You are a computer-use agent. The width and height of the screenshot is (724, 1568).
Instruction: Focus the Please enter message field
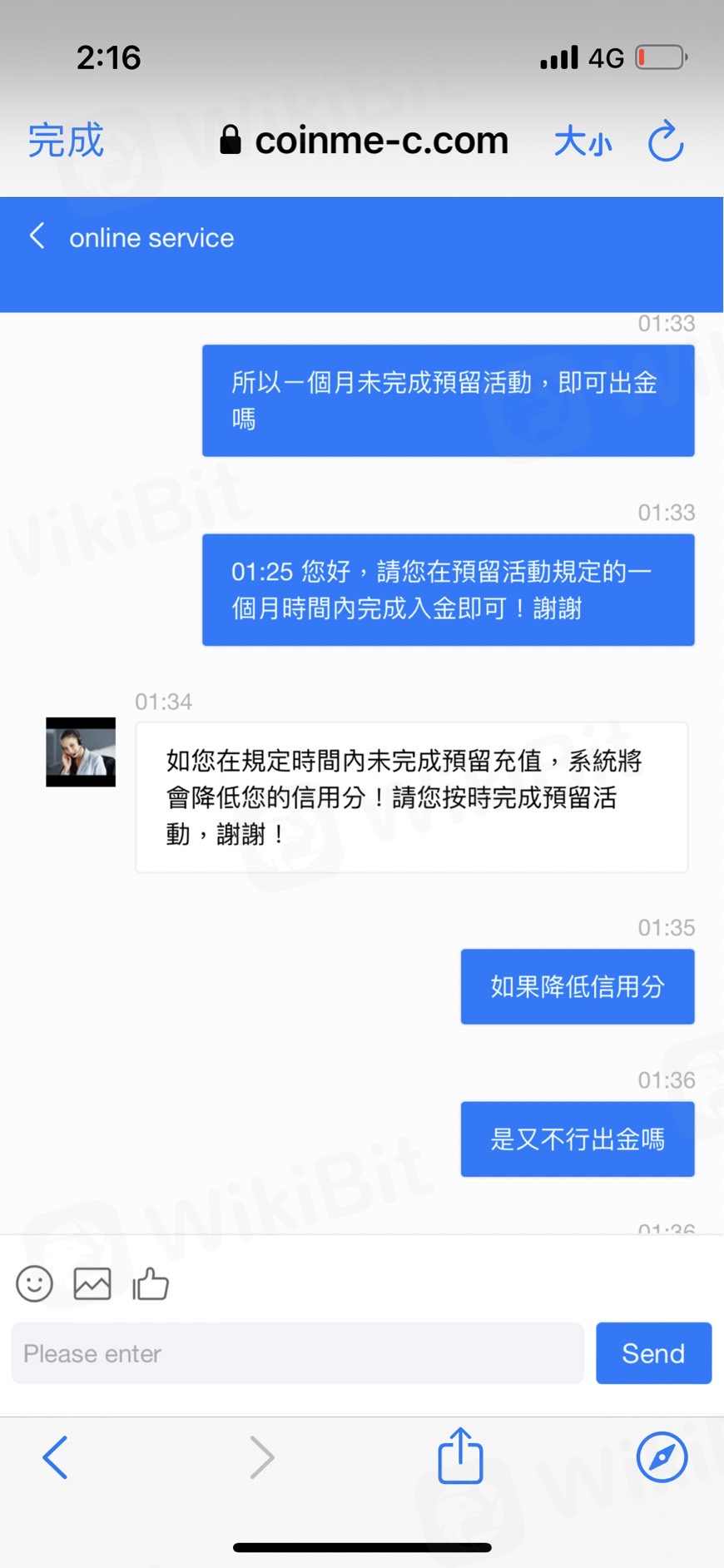point(297,1353)
